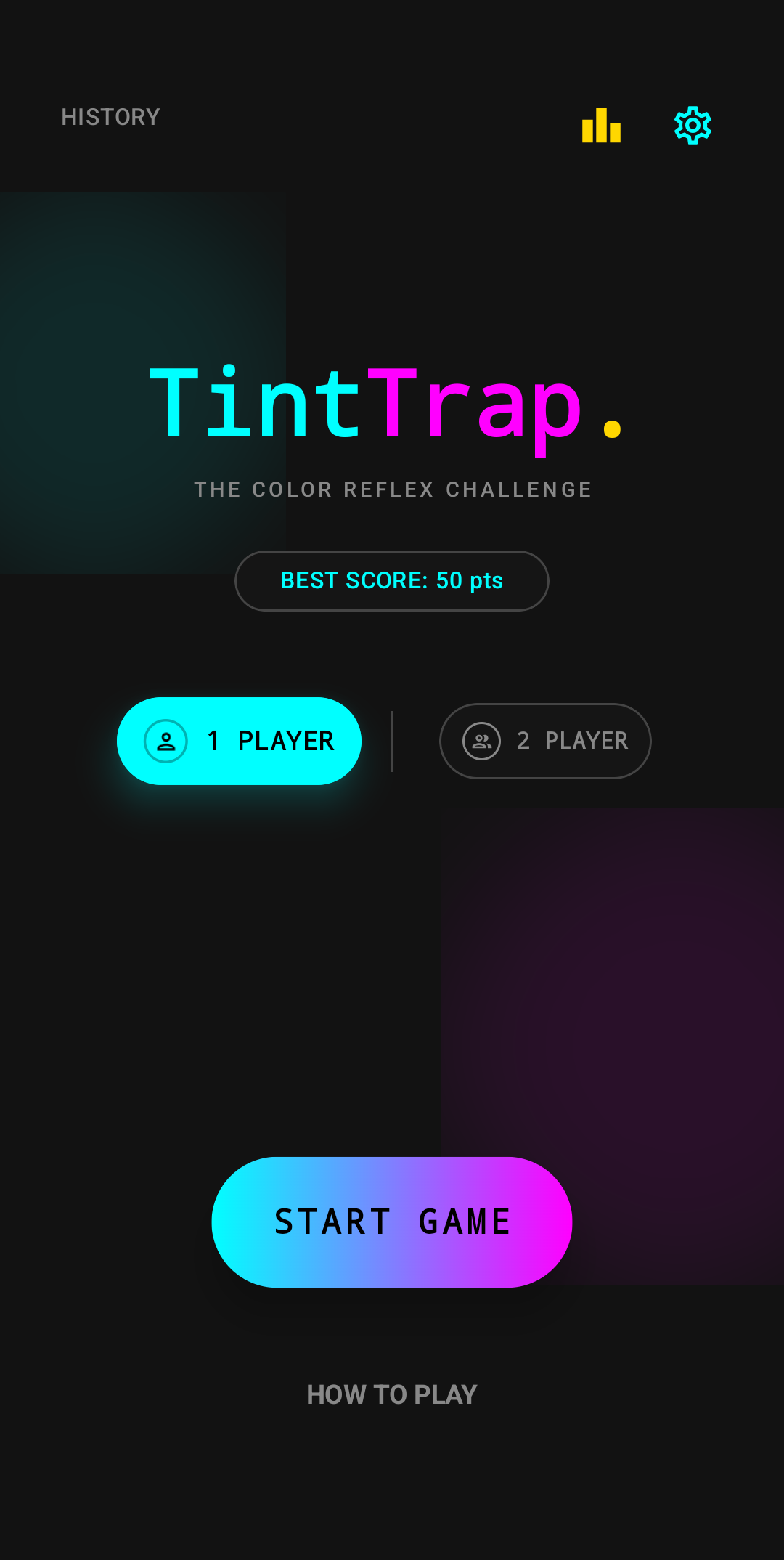Toggle the highlighted cyan player-mode pill
This screenshot has height=1560, width=784.
coord(240,740)
